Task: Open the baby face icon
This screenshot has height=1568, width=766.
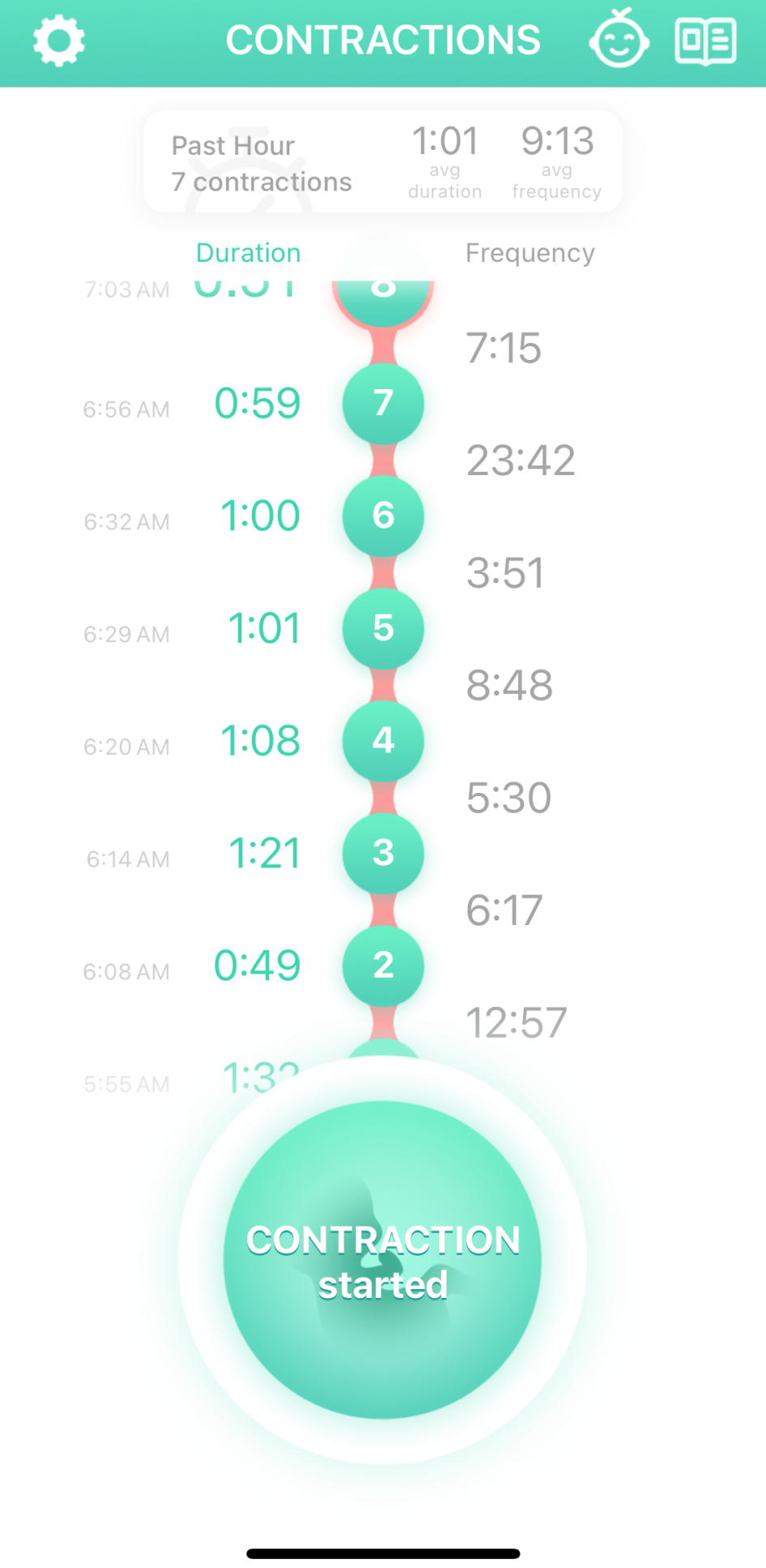Action: (x=618, y=41)
